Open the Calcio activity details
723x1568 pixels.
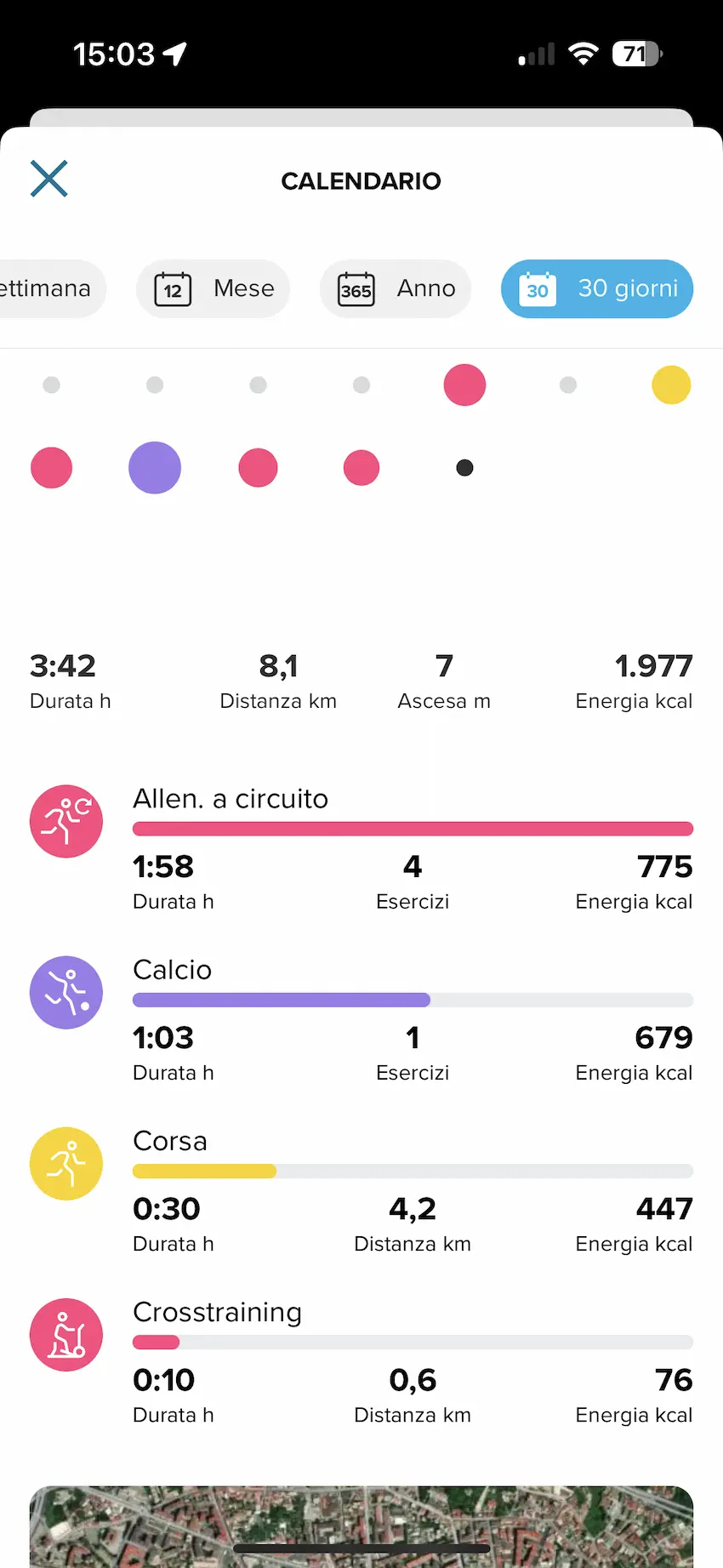pos(173,969)
